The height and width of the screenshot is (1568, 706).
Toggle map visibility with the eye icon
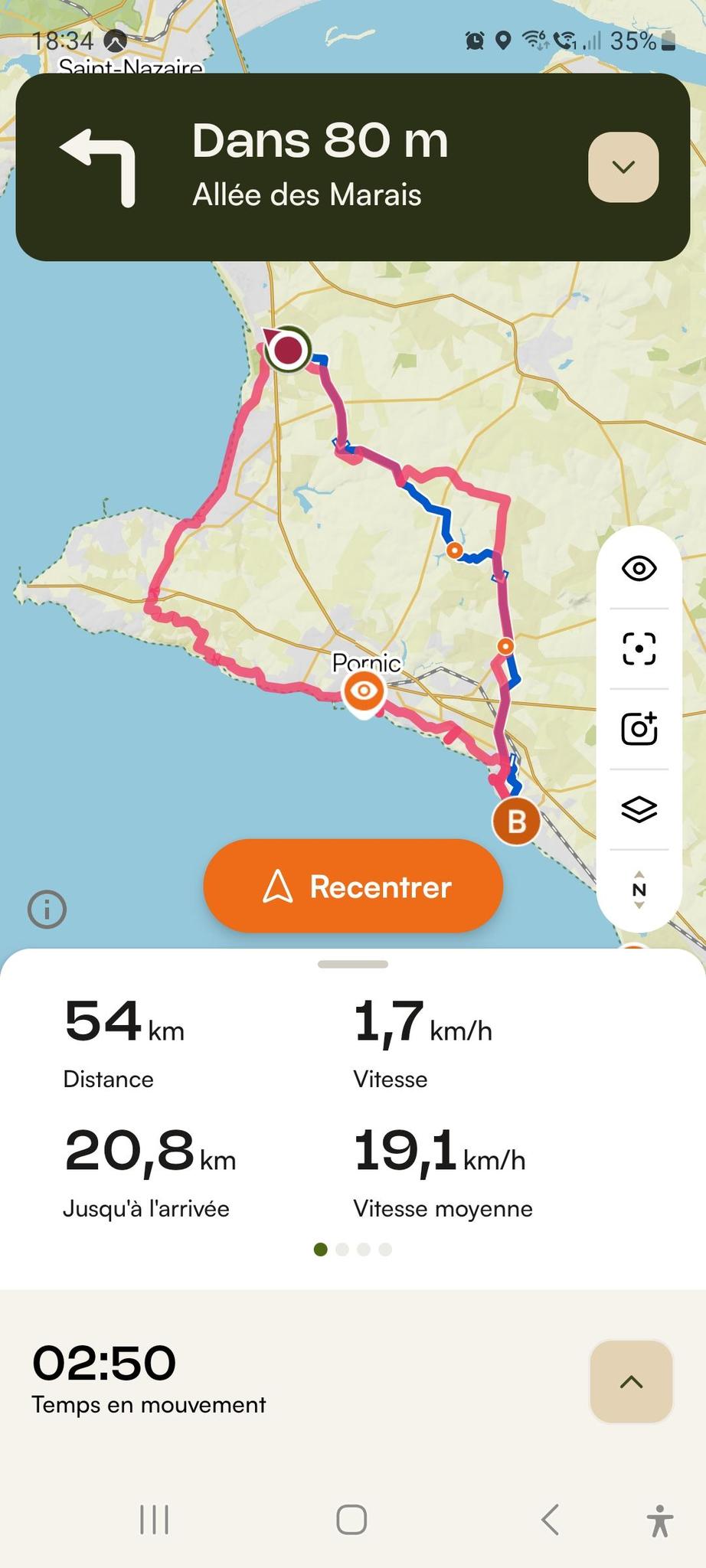639,569
